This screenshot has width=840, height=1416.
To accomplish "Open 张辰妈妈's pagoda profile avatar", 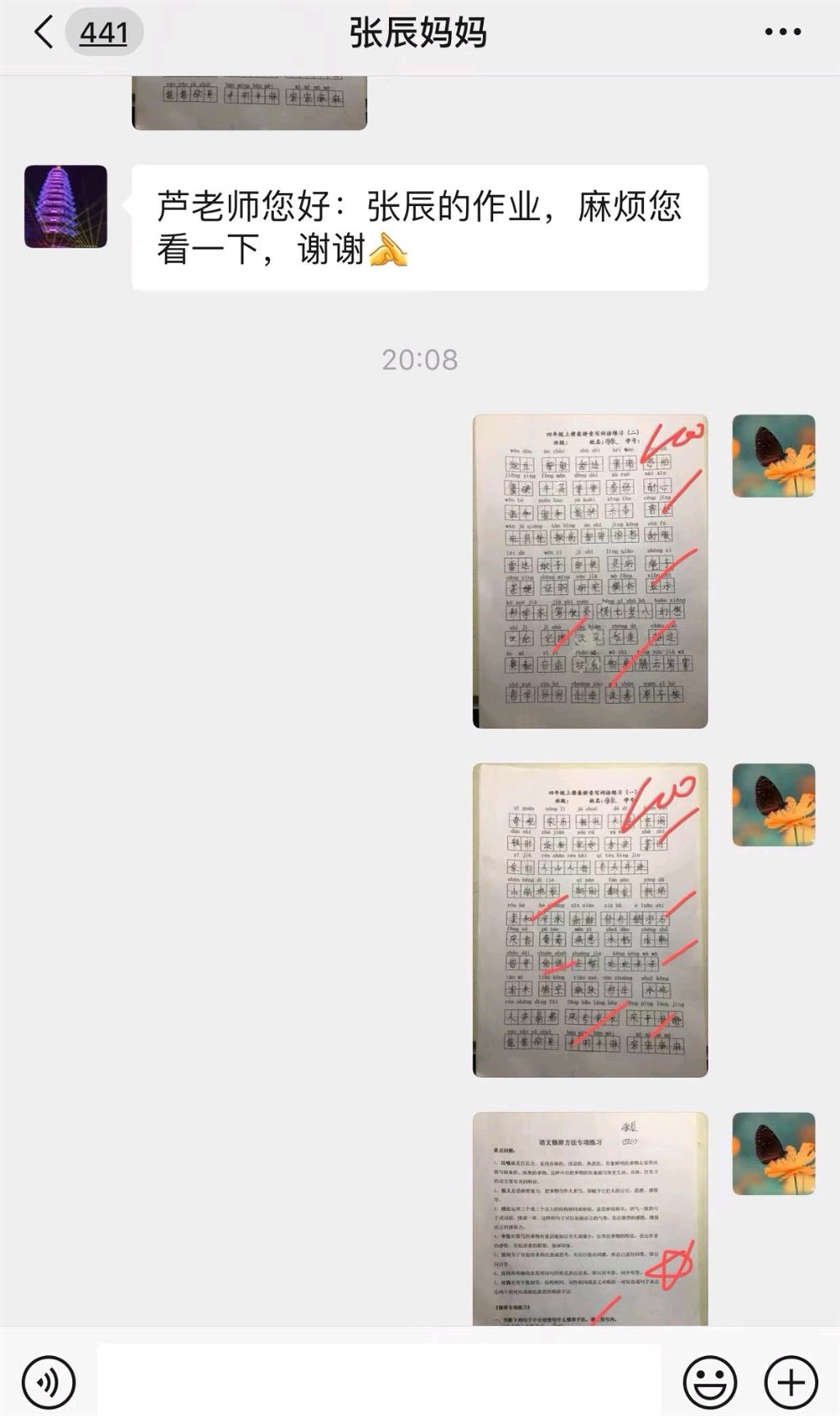I will click(x=66, y=207).
